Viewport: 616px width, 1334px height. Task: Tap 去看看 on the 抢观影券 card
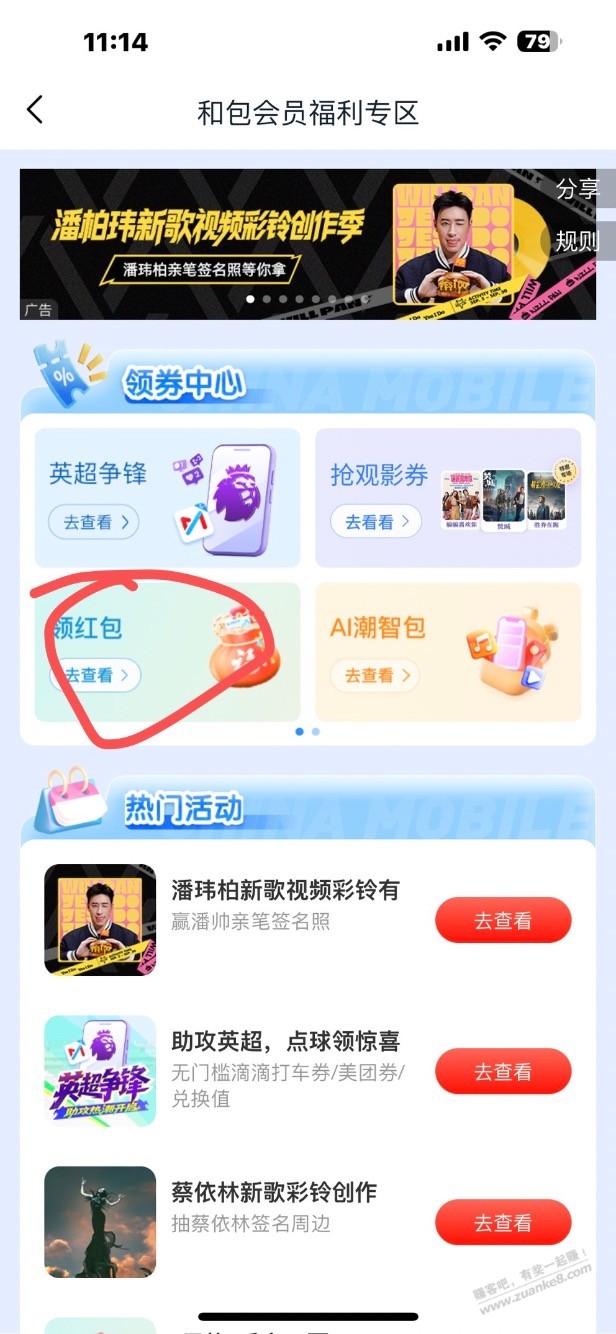tap(376, 522)
